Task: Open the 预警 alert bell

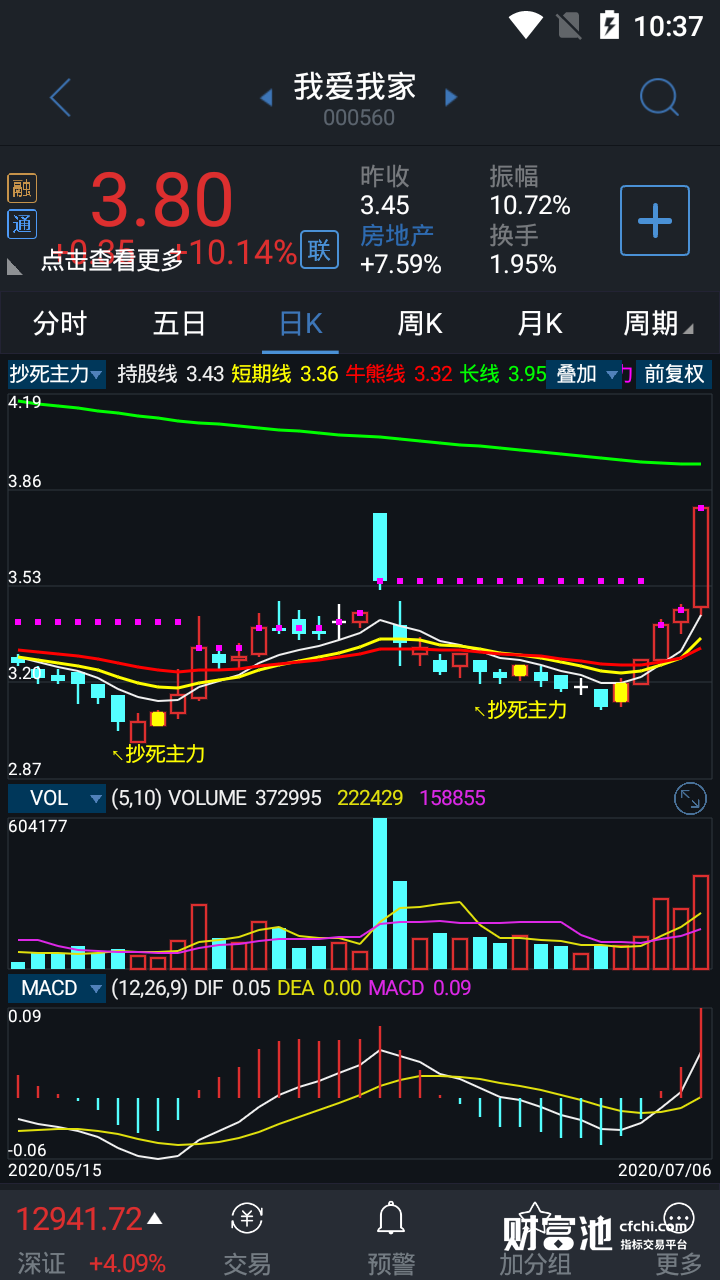Action: click(x=391, y=1238)
